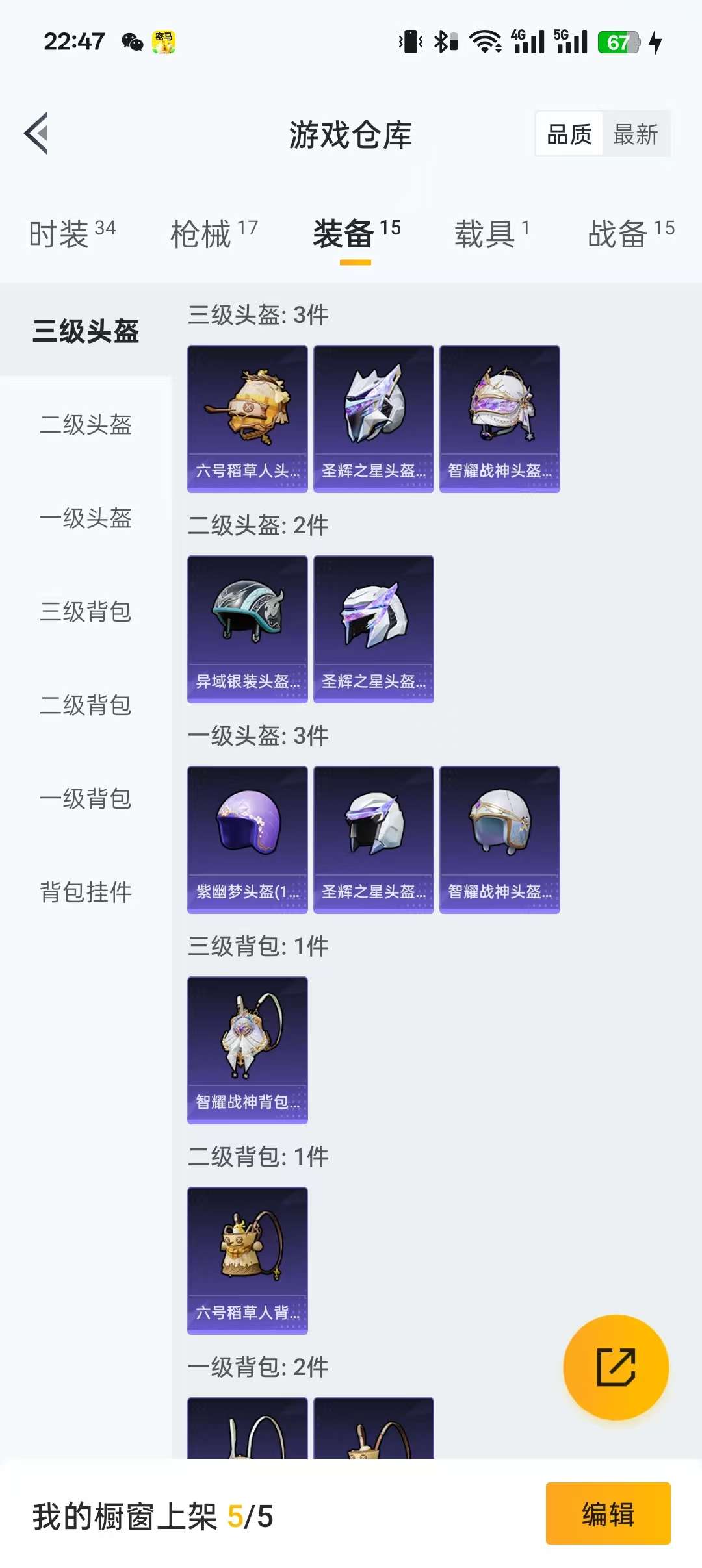The width and height of the screenshot is (702, 1568).
Task: Open the 载具 tab
Action: pyautogui.click(x=491, y=234)
